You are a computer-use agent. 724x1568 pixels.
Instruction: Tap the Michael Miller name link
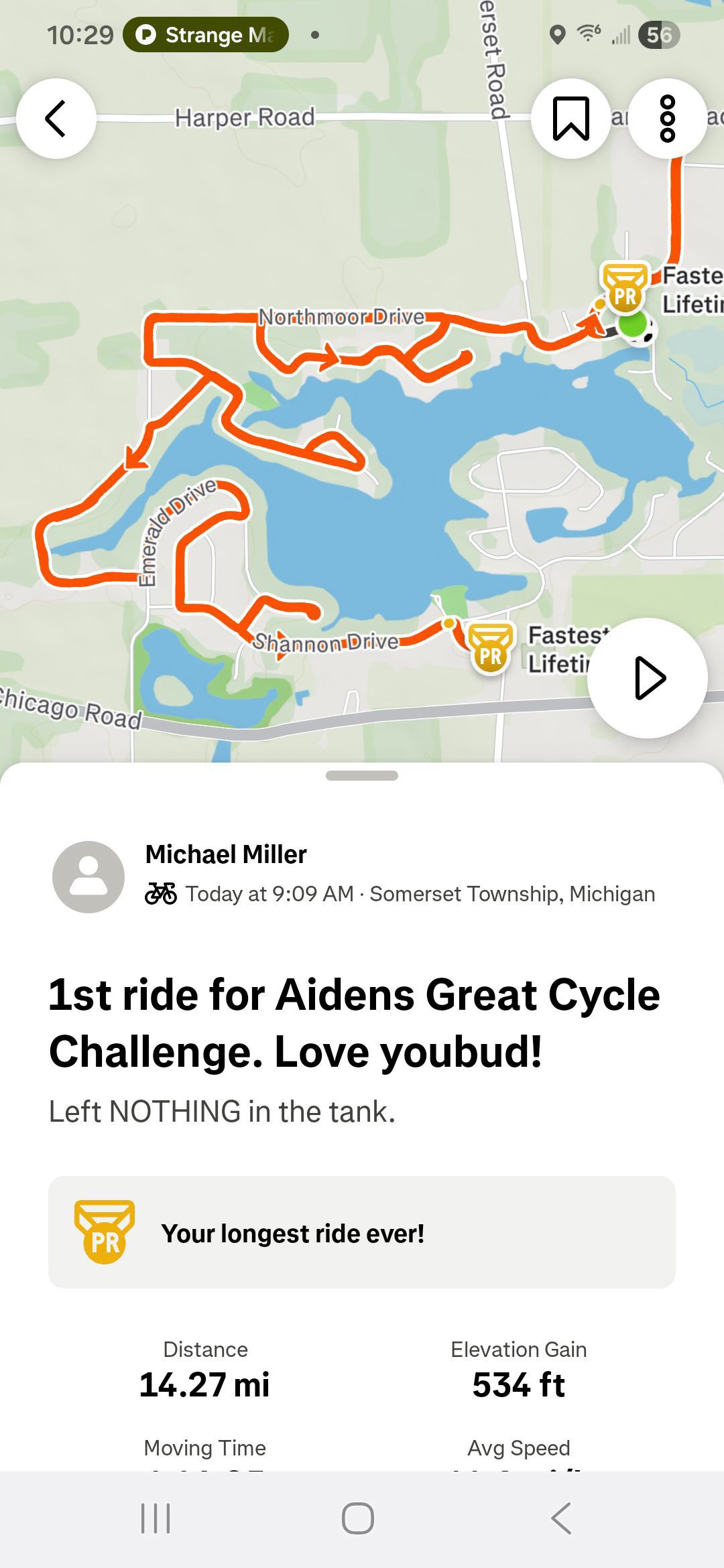coord(226,854)
